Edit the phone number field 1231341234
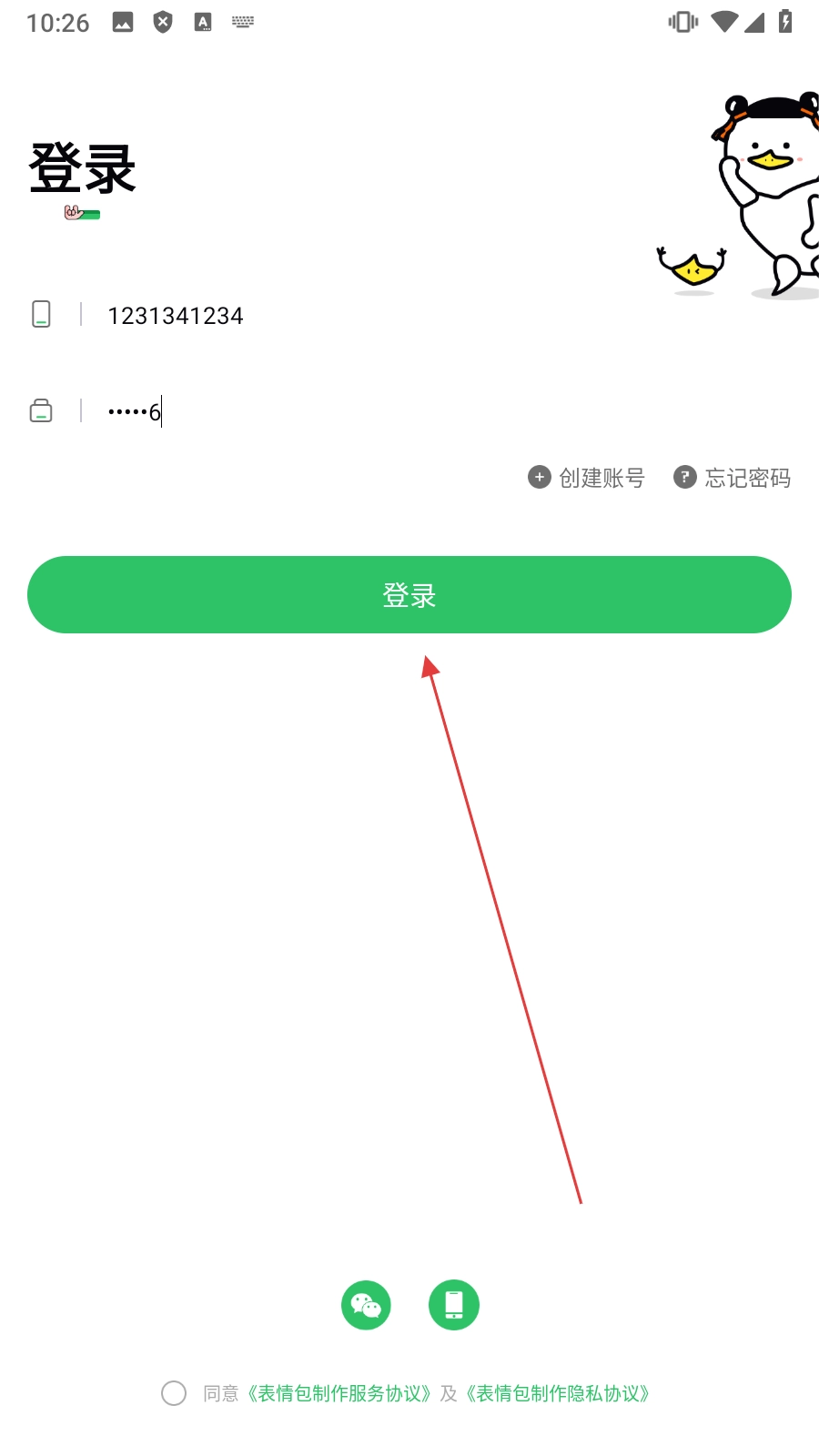The height and width of the screenshot is (1456, 819). coord(273,316)
